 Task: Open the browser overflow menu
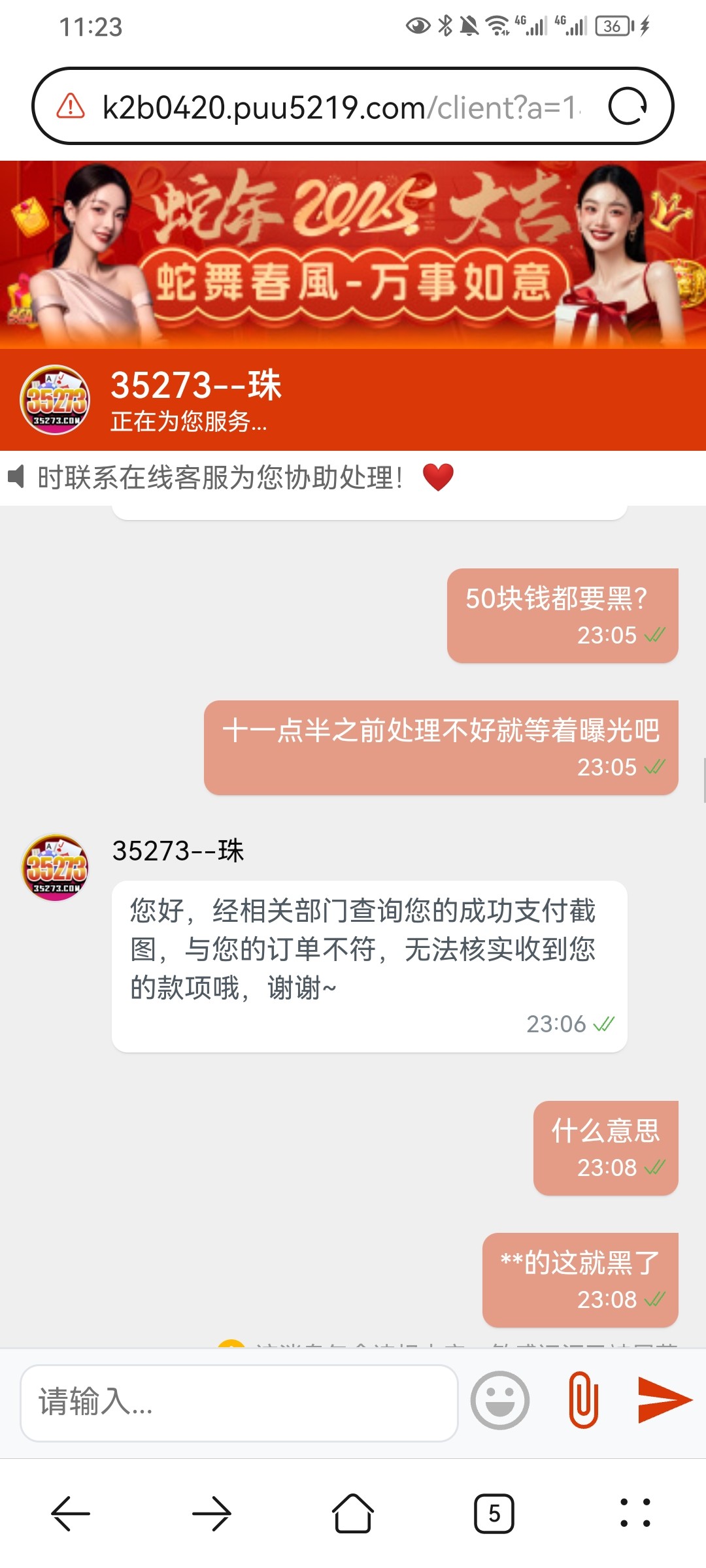(635, 1513)
